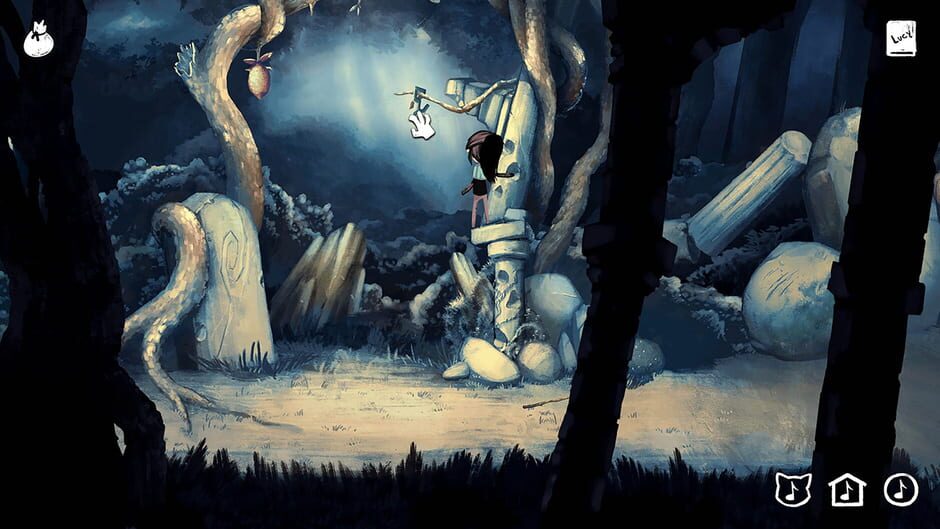Play the house-shaped music note
Screen dimensions: 940x529
[846, 489]
